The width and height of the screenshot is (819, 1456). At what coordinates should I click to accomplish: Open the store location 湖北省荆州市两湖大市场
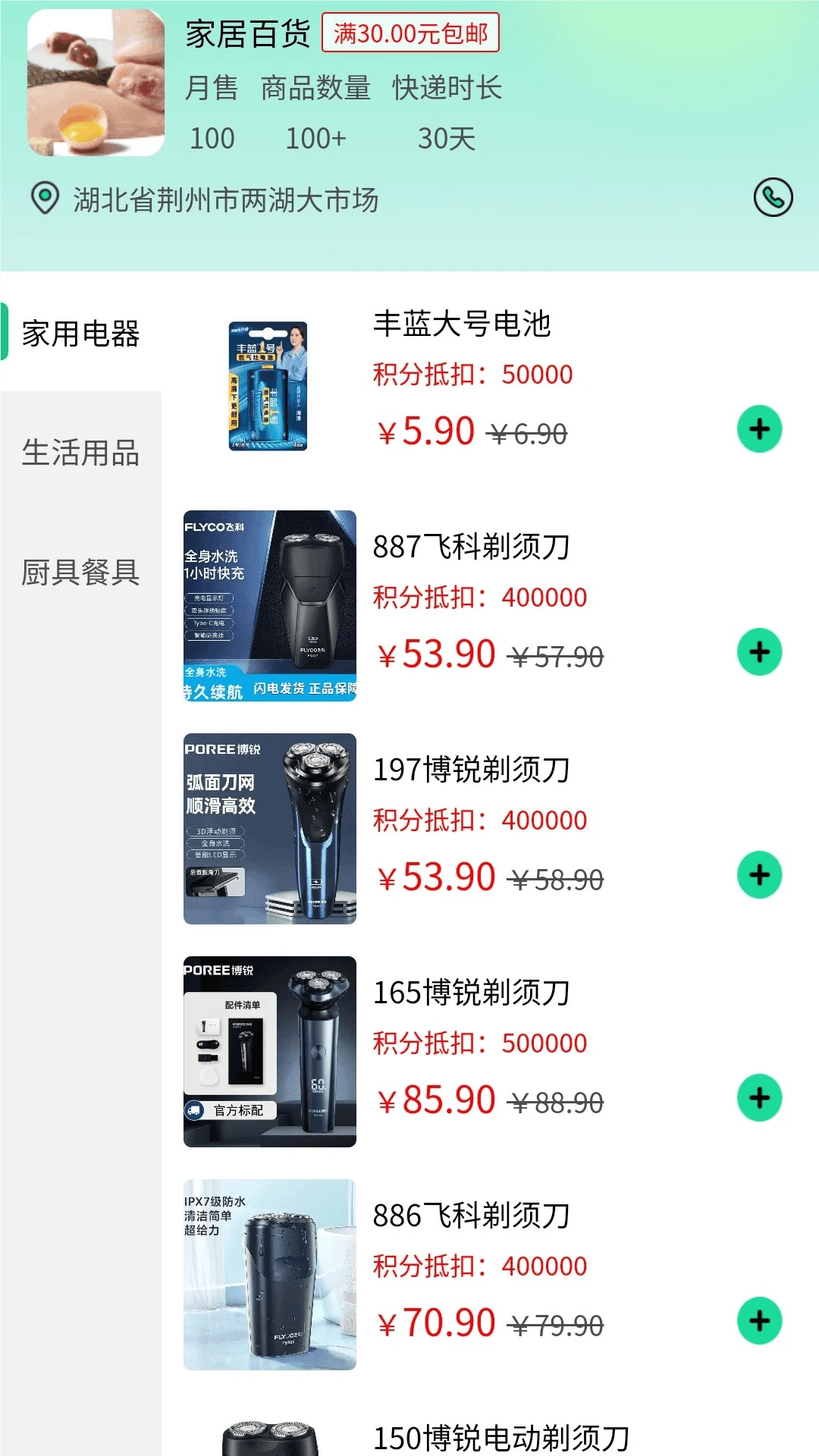coord(225,200)
